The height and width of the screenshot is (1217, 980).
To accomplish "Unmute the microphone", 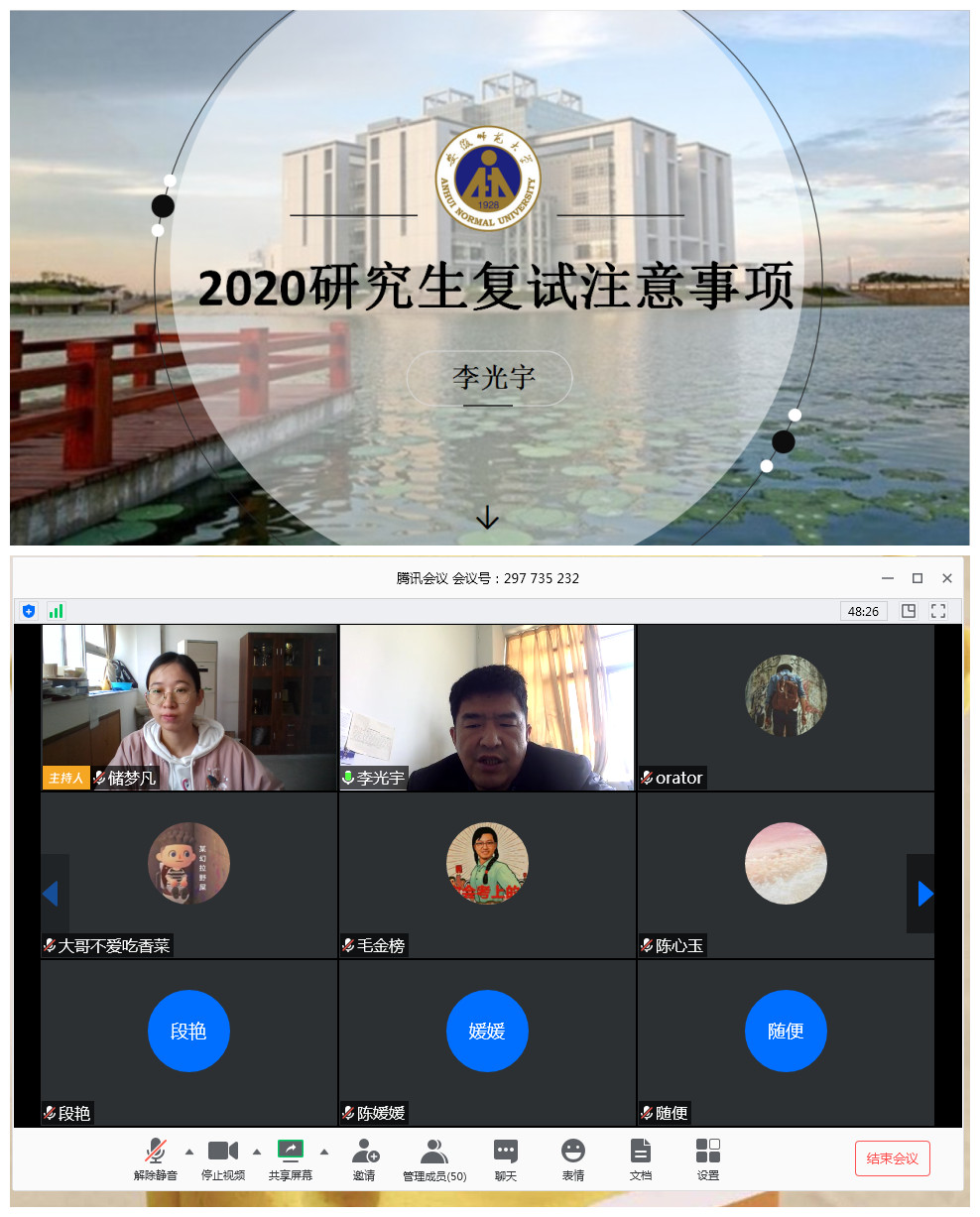I will tap(155, 1157).
